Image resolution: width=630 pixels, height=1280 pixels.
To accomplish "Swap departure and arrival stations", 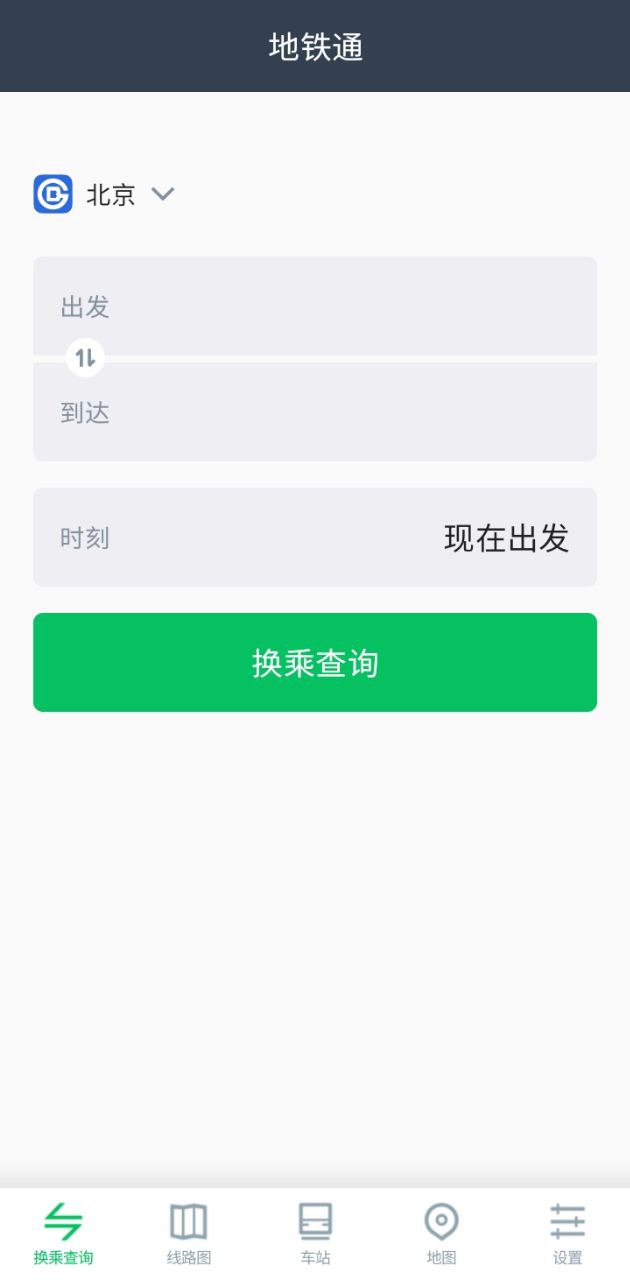I will click(x=85, y=357).
